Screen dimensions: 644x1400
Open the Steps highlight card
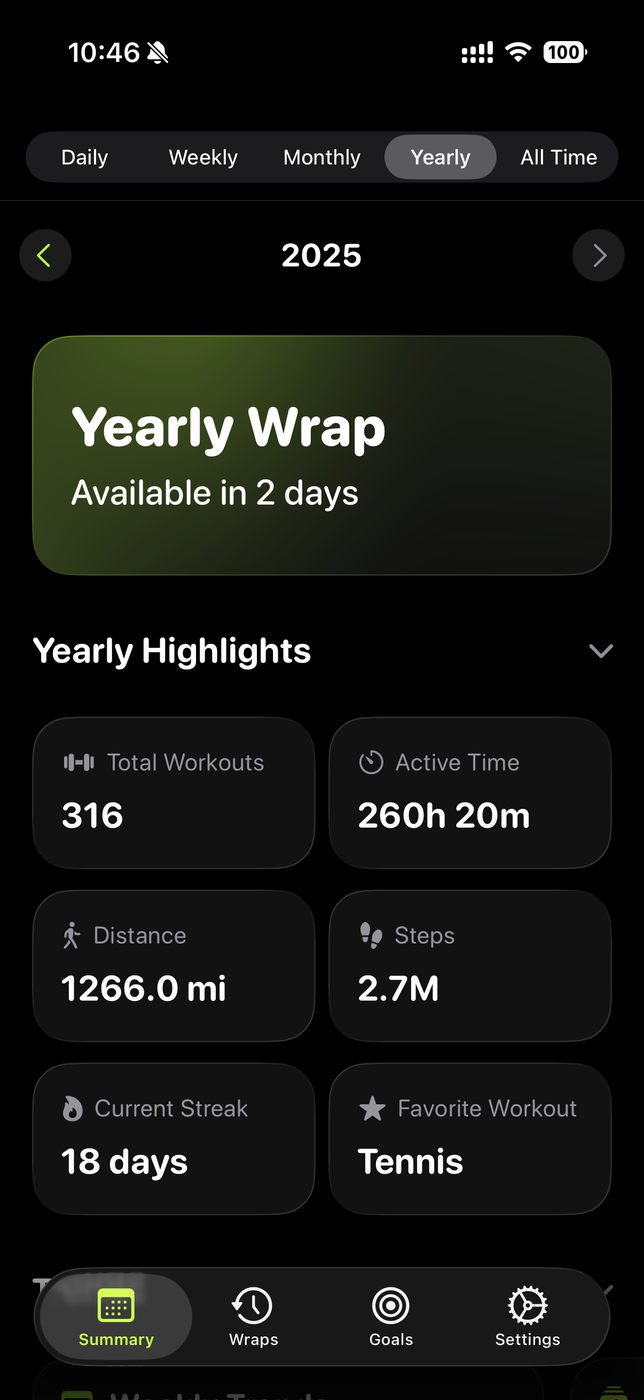pos(470,965)
